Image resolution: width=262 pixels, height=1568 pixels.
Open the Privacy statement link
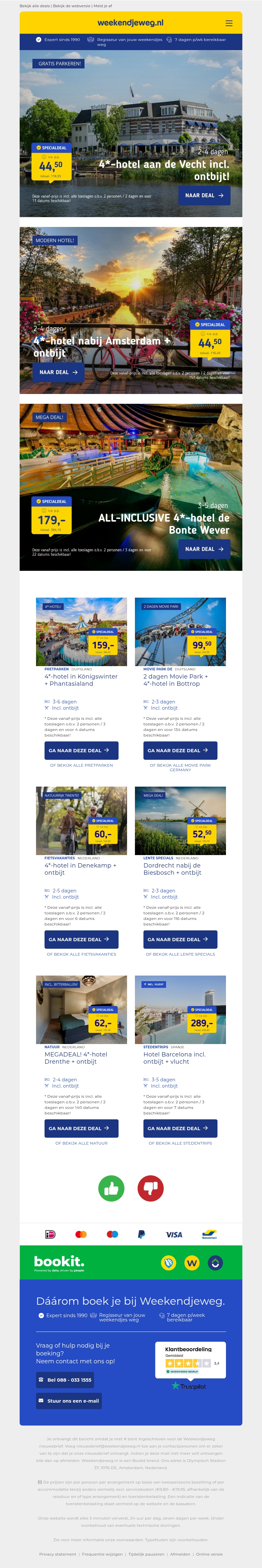58,1554
